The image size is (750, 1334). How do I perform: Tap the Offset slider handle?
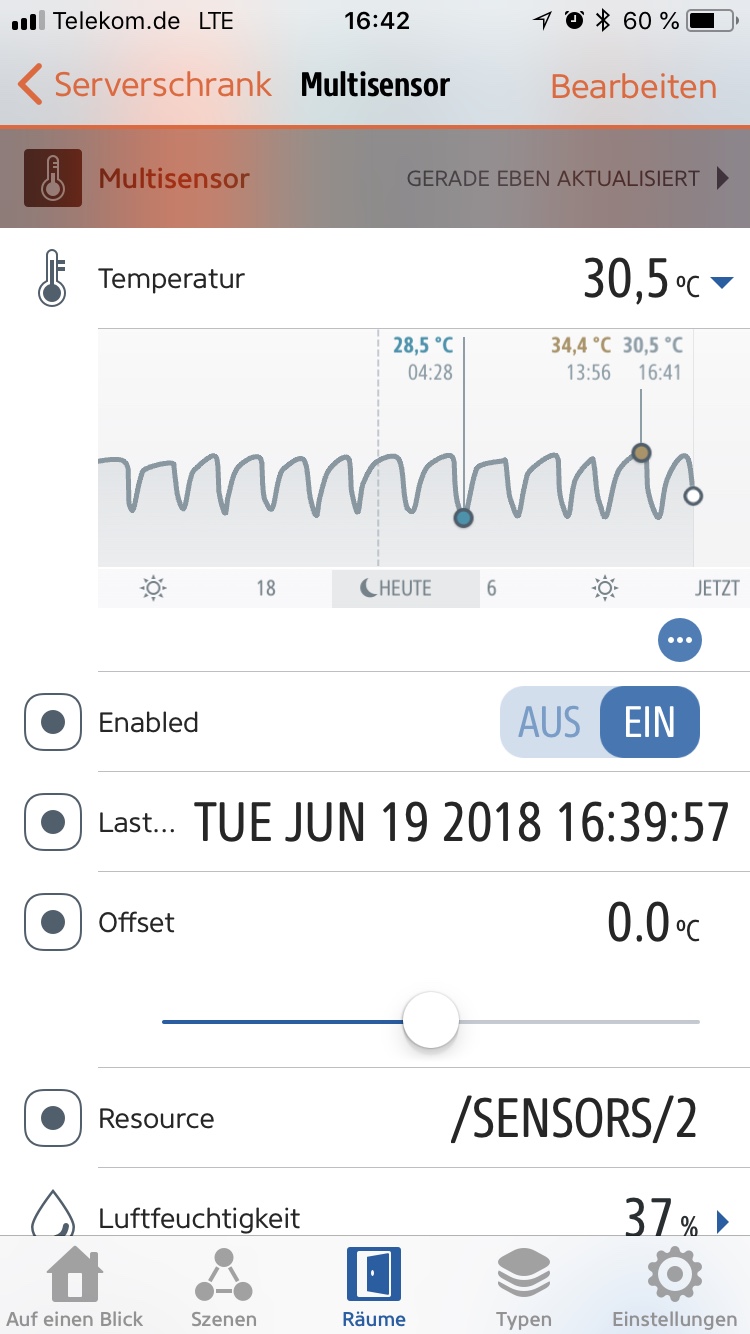click(x=431, y=1021)
